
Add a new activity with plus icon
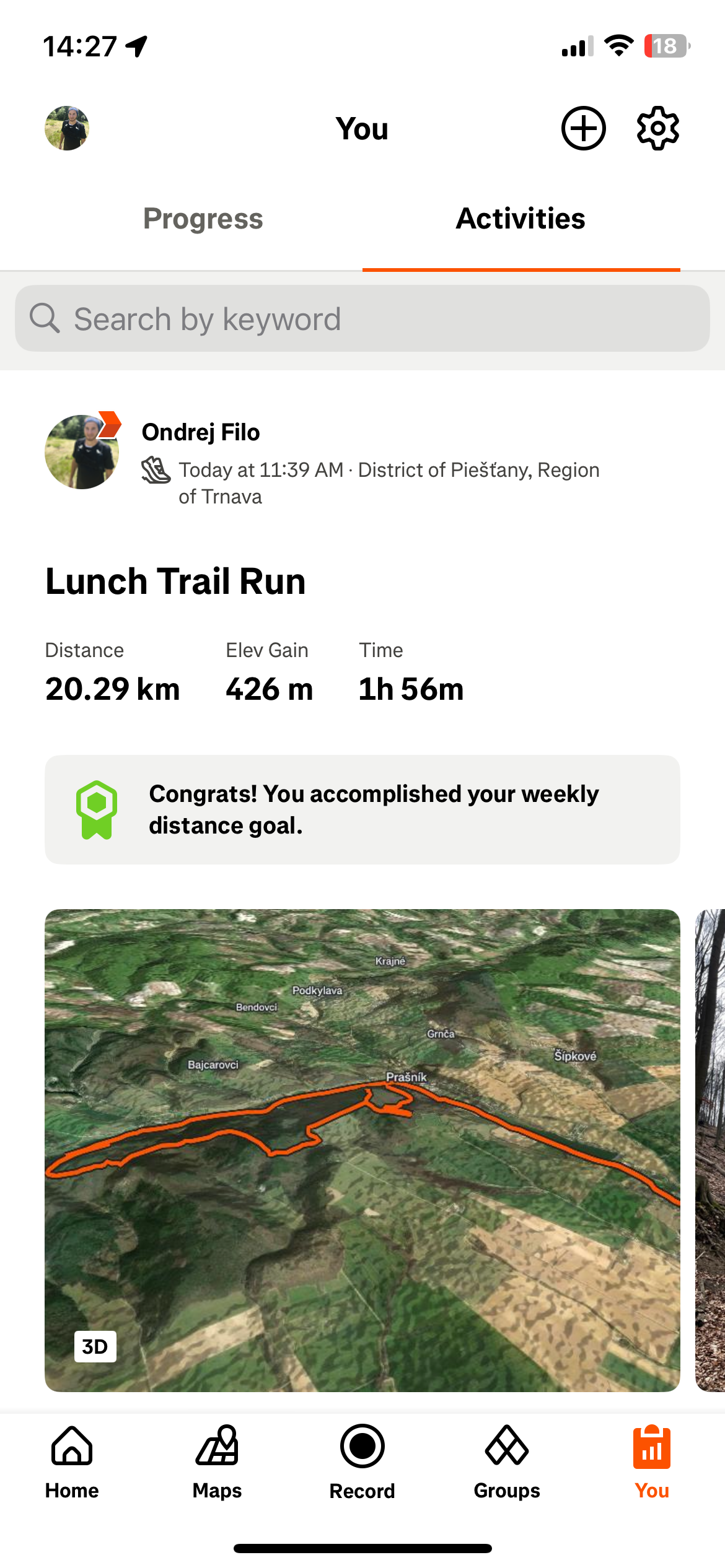click(583, 128)
